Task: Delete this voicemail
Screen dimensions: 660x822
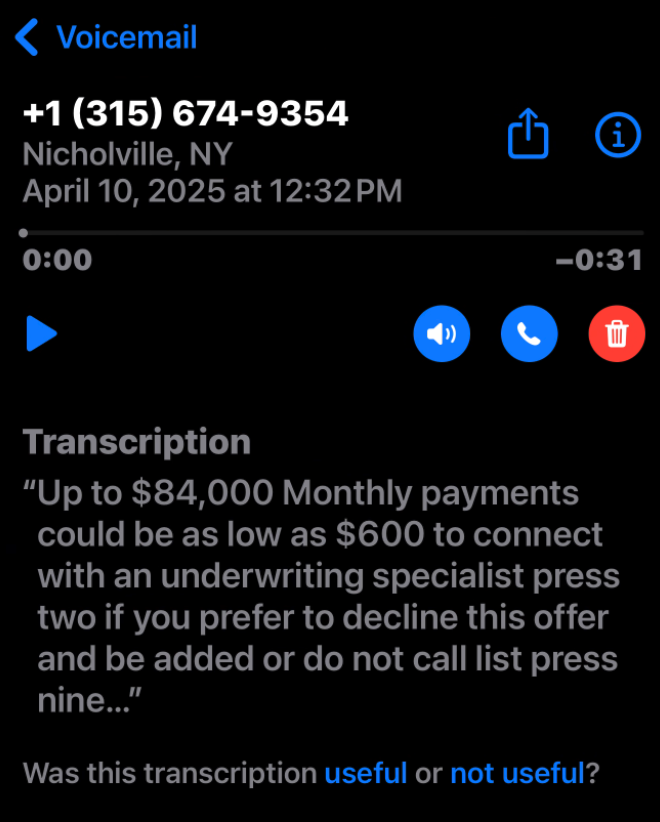Action: (x=617, y=334)
